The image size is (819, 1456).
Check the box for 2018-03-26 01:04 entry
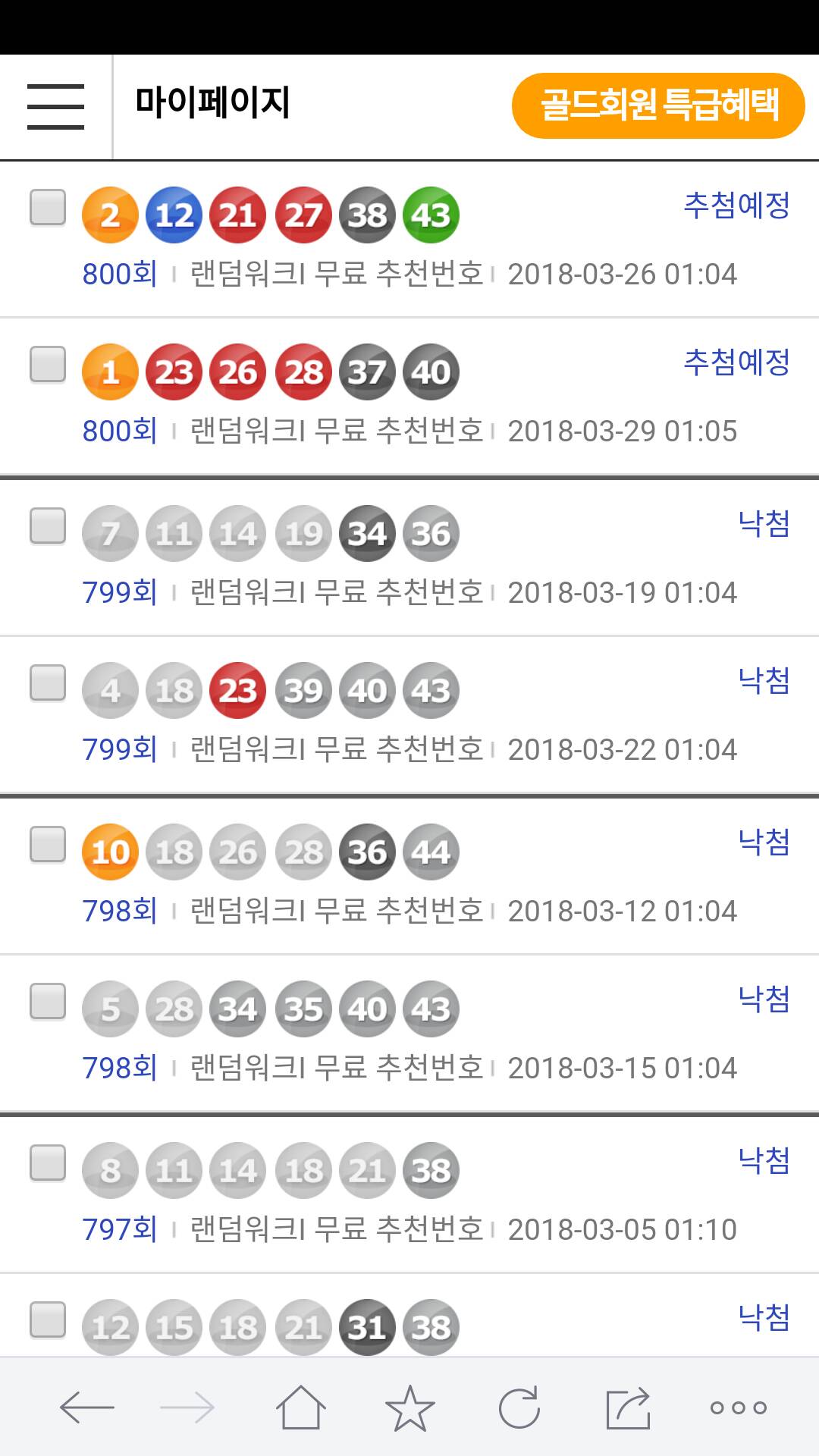[48, 208]
